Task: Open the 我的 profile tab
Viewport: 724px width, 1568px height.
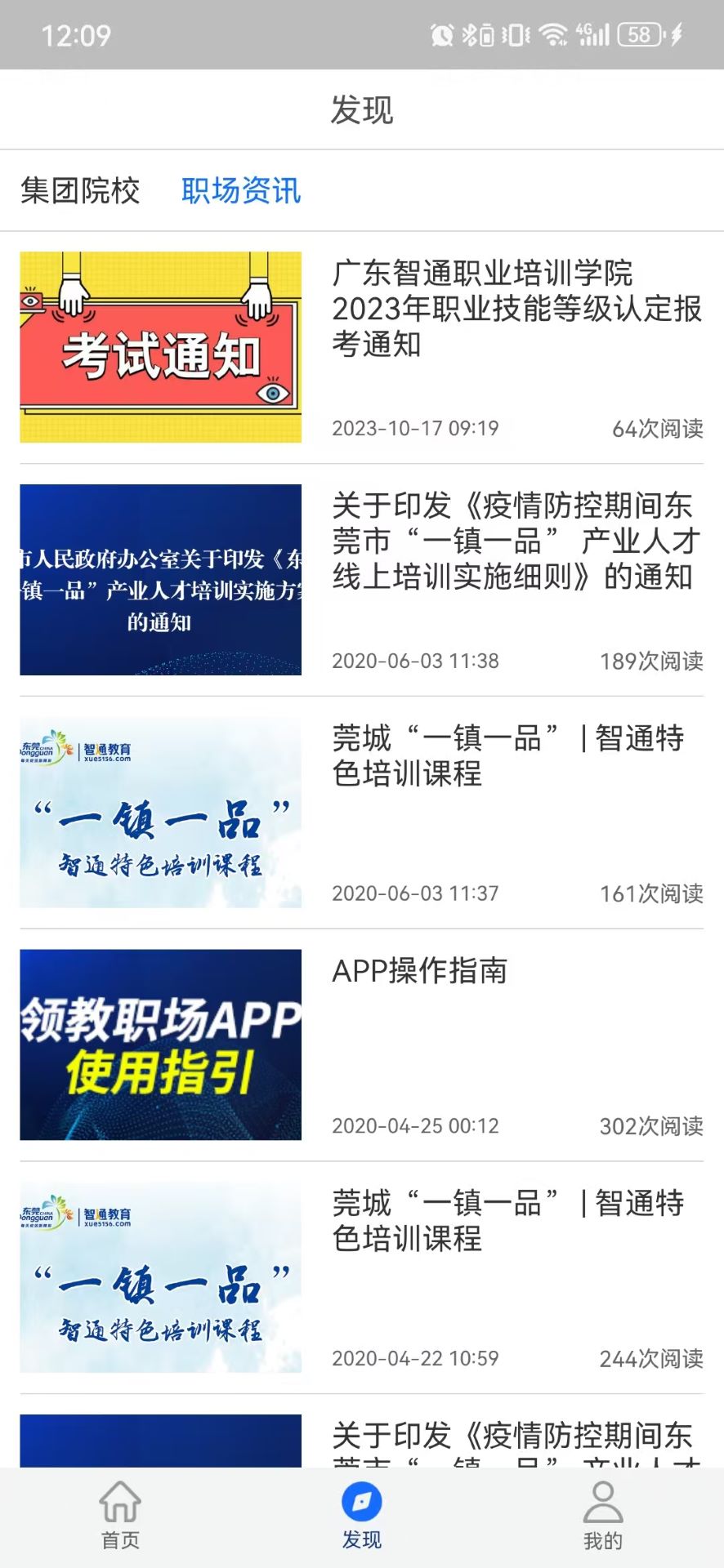Action: (x=602, y=1517)
